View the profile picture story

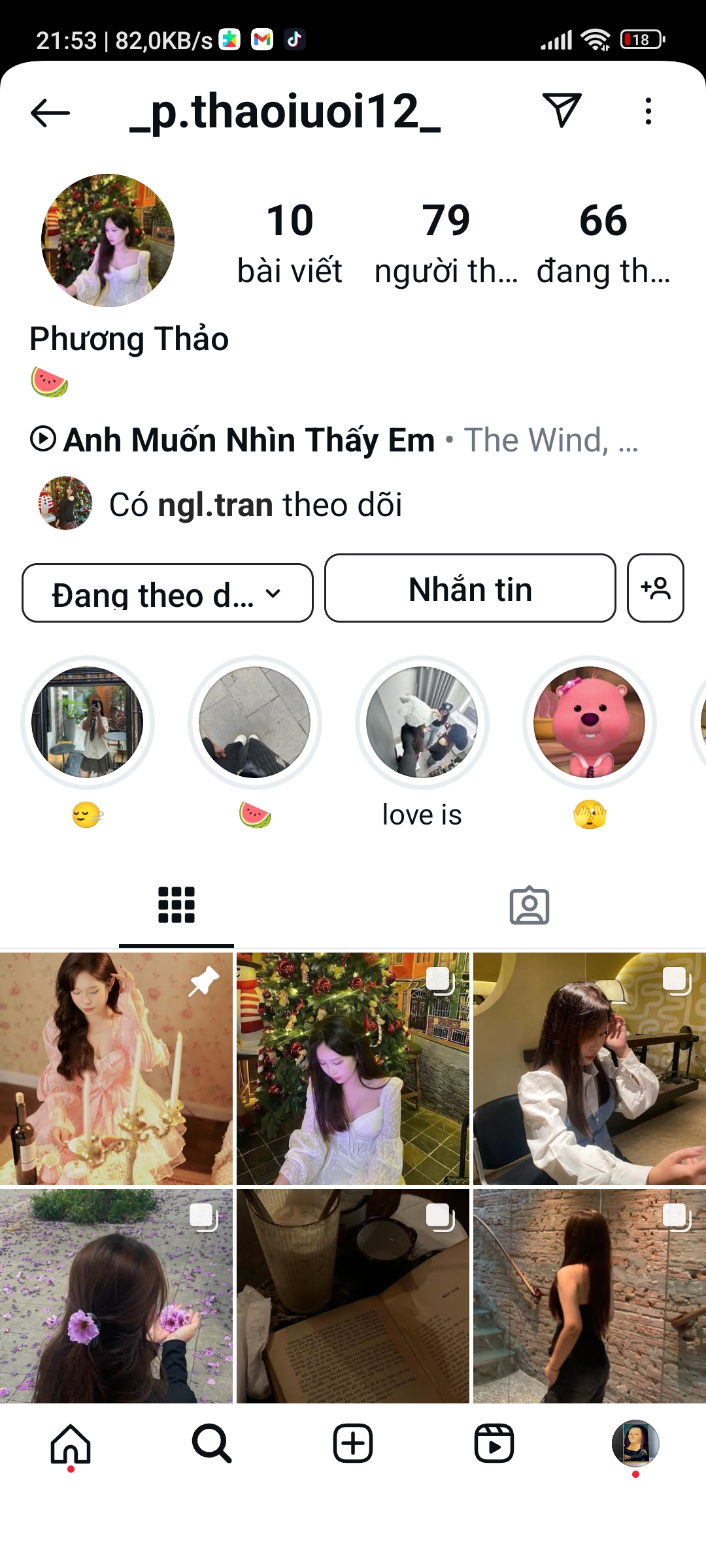click(108, 240)
